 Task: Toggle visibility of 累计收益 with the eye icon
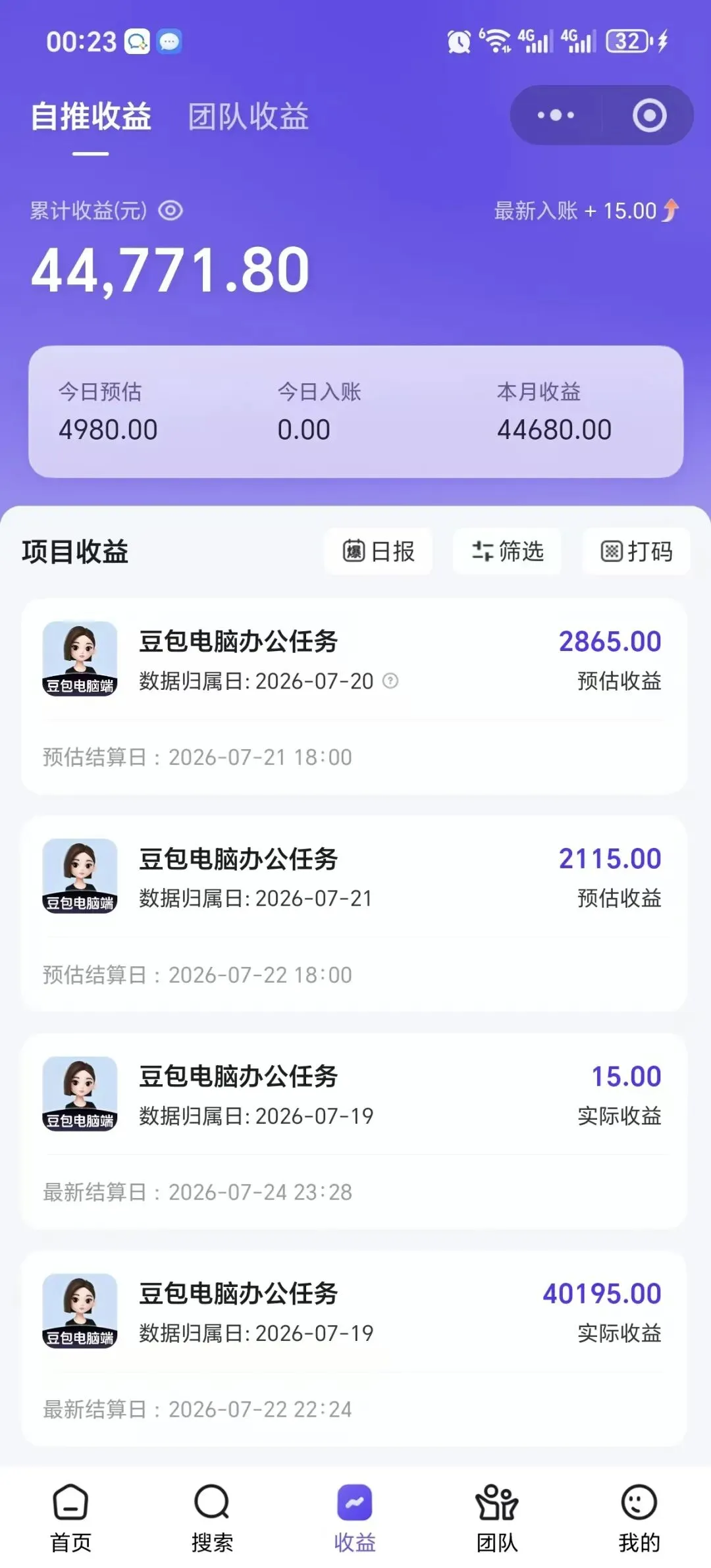tap(171, 211)
